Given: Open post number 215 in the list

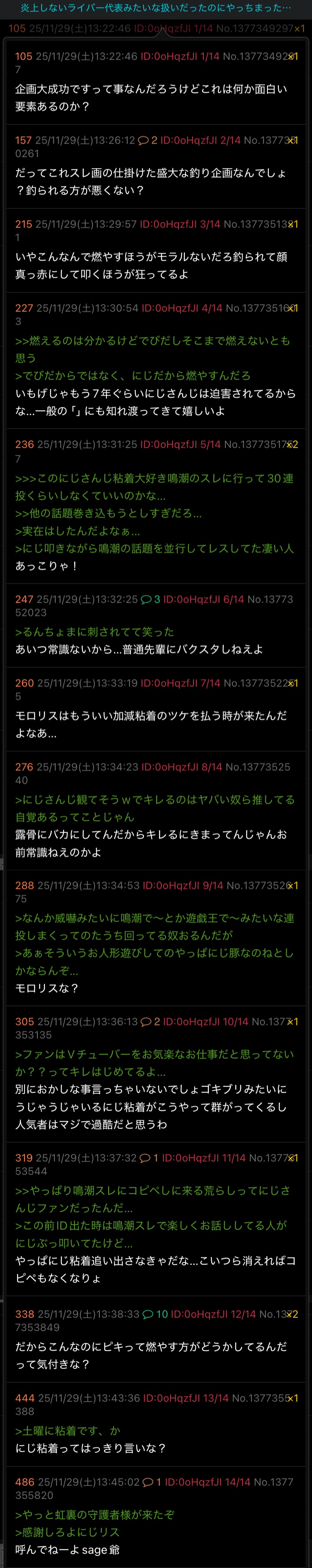Looking at the screenshot, I should pyautogui.click(x=24, y=224).
